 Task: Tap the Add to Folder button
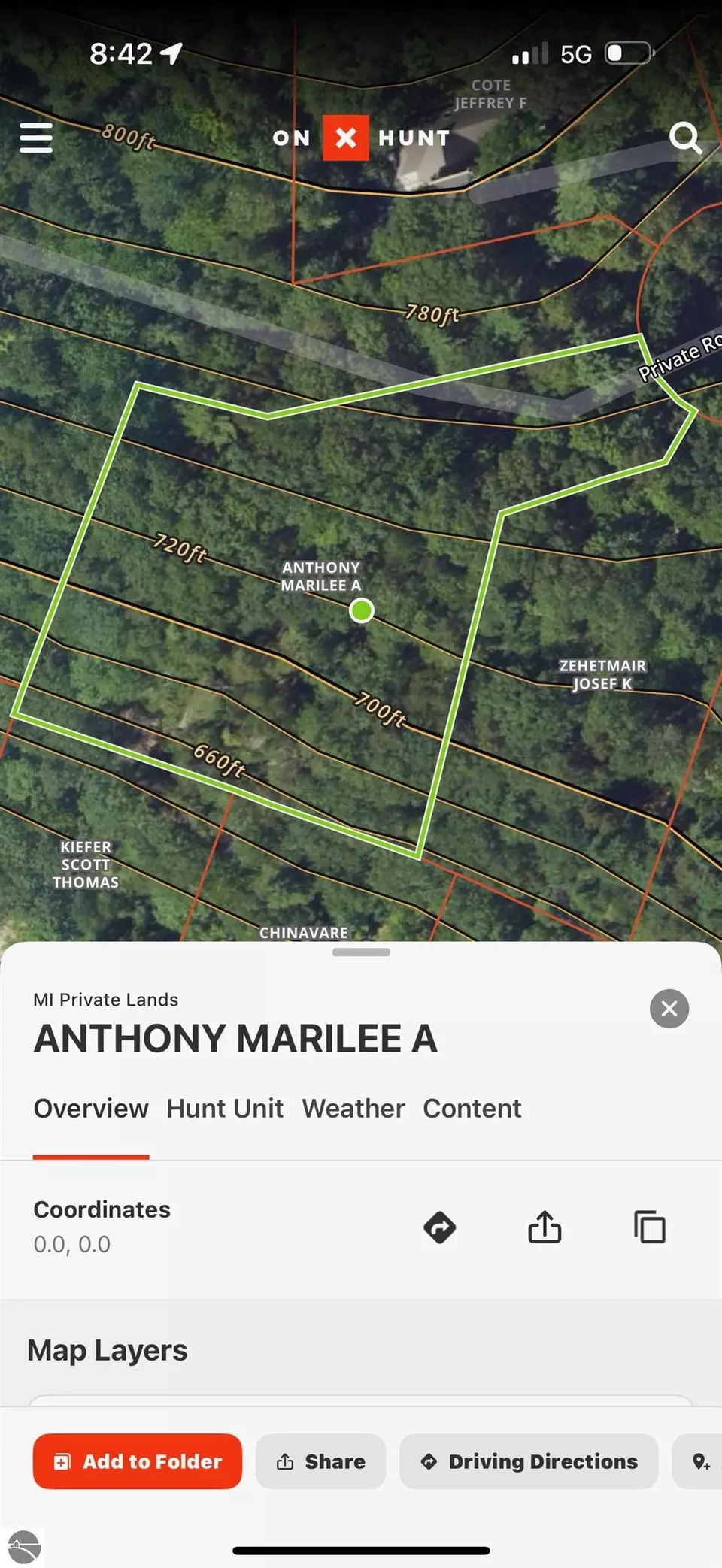coord(138,1461)
